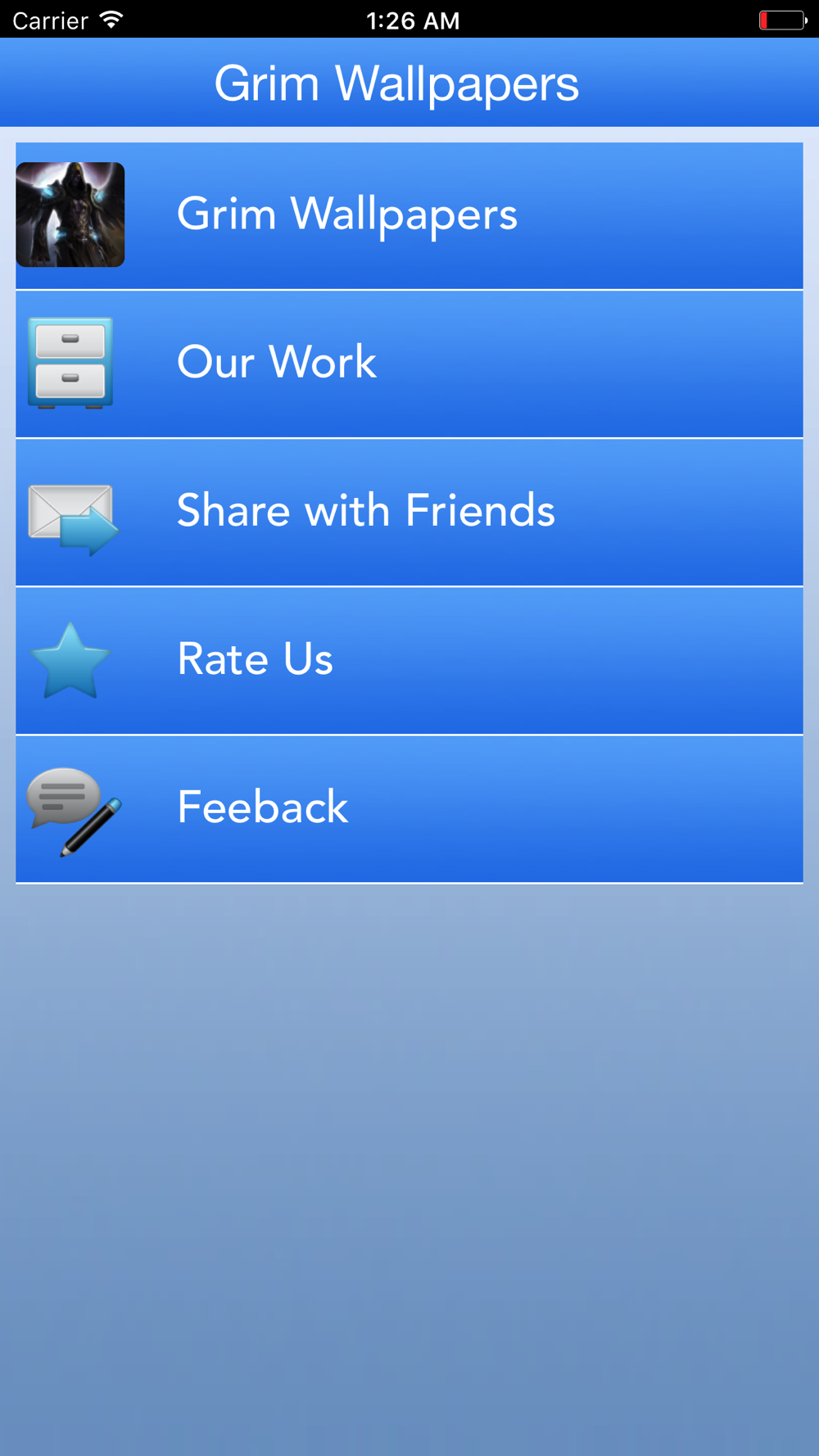
Task: Open the Grim Wallpapers row
Action: click(x=409, y=215)
